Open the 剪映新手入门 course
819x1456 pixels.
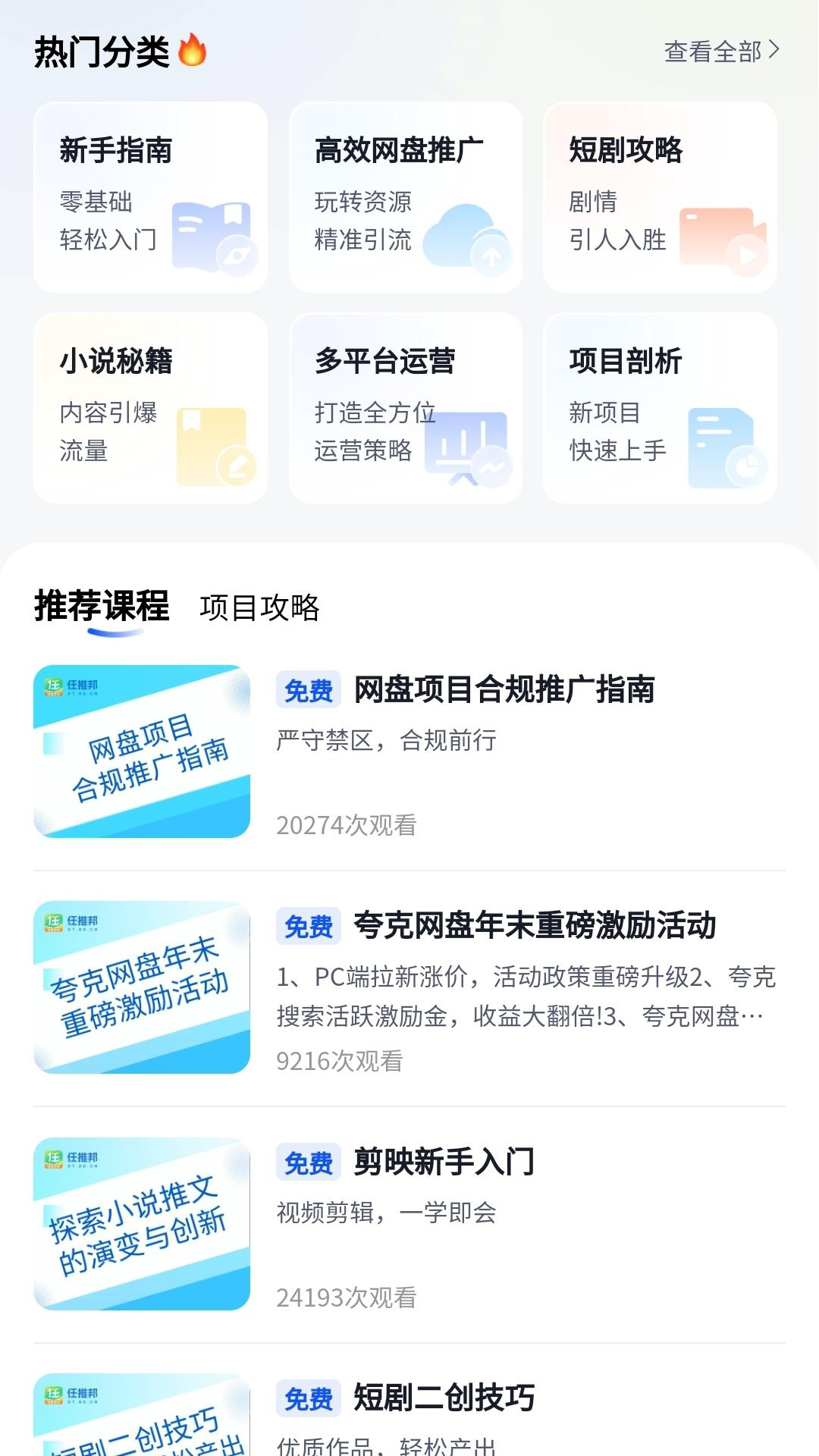point(443,1164)
